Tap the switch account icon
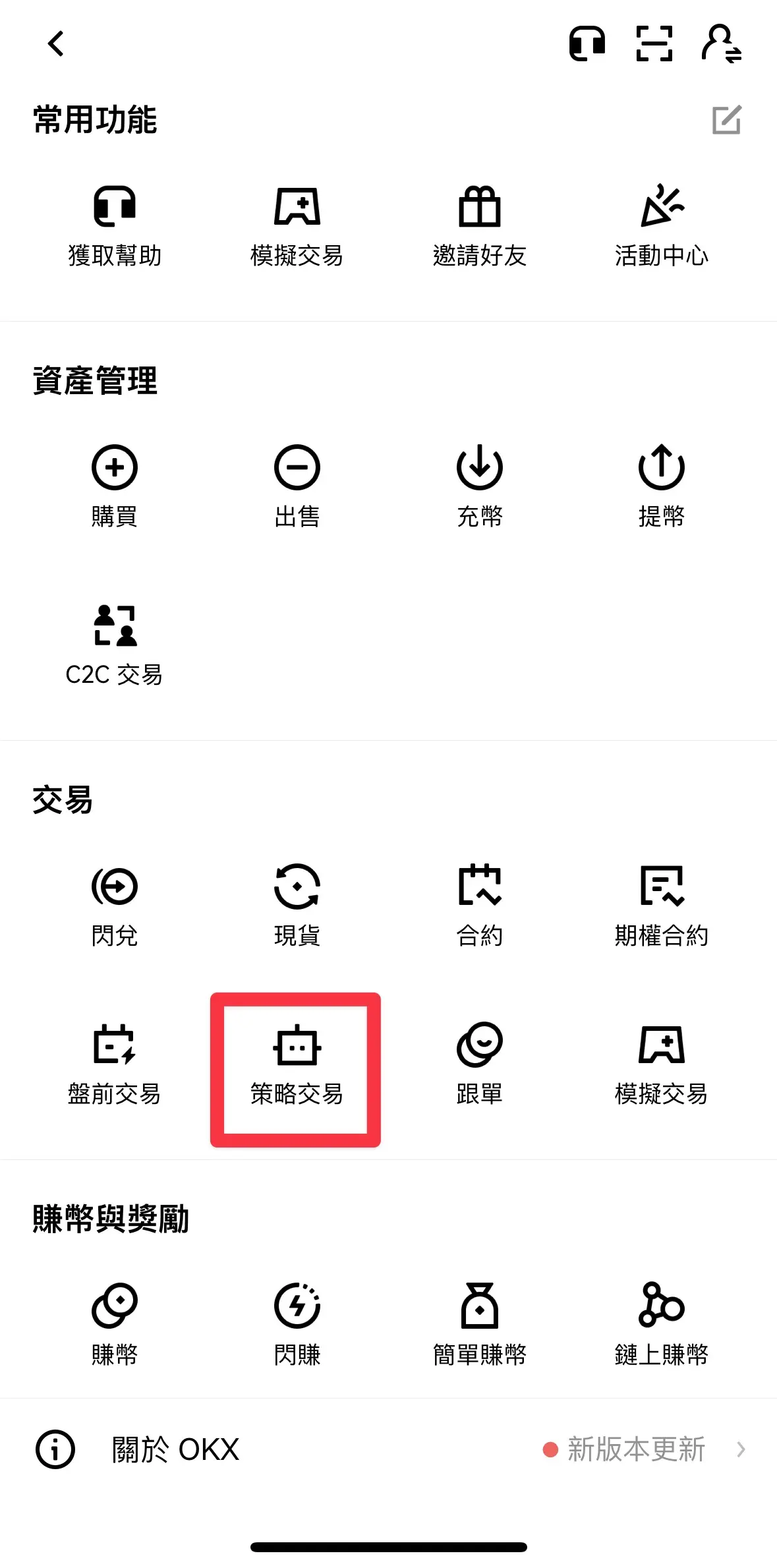Image resolution: width=777 pixels, height=1568 pixels. pos(721,44)
